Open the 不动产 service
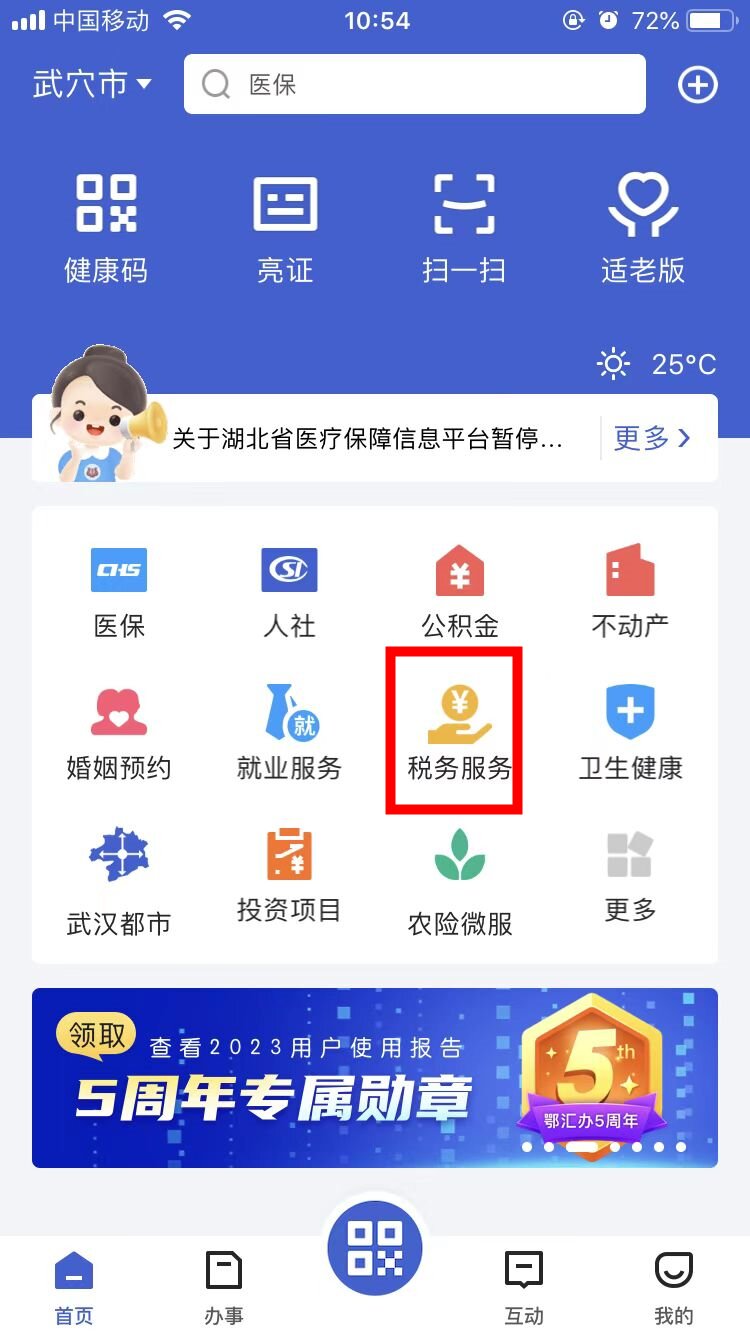 point(630,593)
